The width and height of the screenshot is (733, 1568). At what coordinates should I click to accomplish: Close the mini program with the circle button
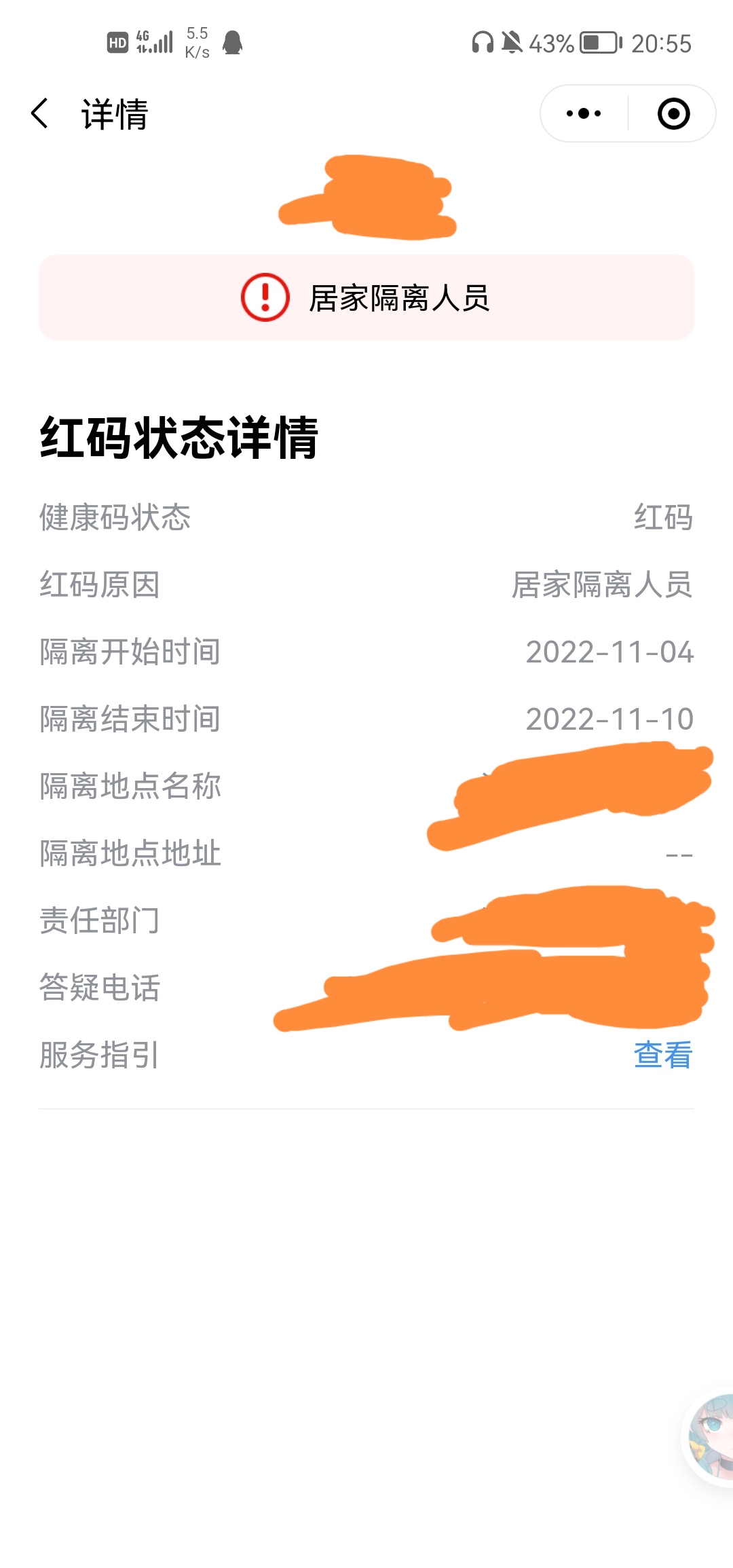673,113
